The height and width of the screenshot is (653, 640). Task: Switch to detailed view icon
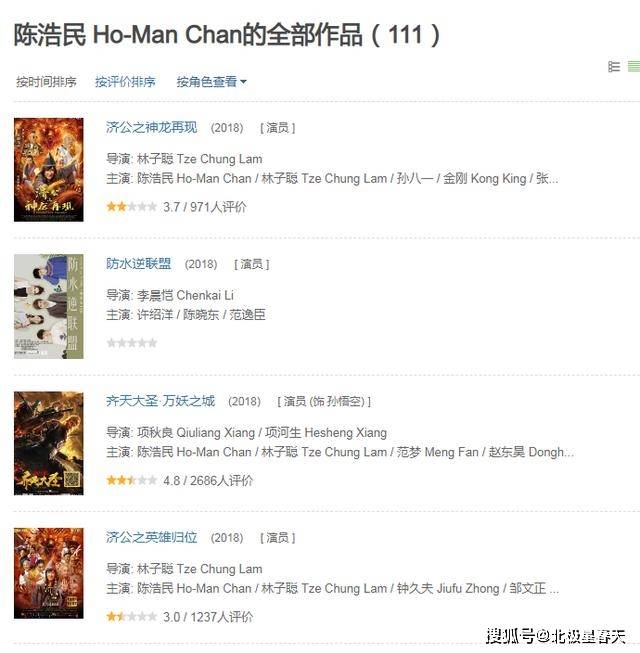(x=634, y=67)
